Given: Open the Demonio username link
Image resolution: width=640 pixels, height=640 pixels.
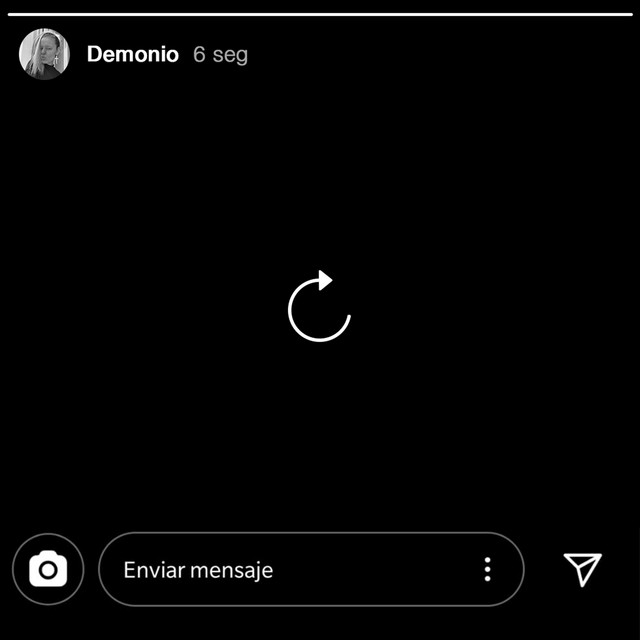Looking at the screenshot, I should pyautogui.click(x=132, y=55).
